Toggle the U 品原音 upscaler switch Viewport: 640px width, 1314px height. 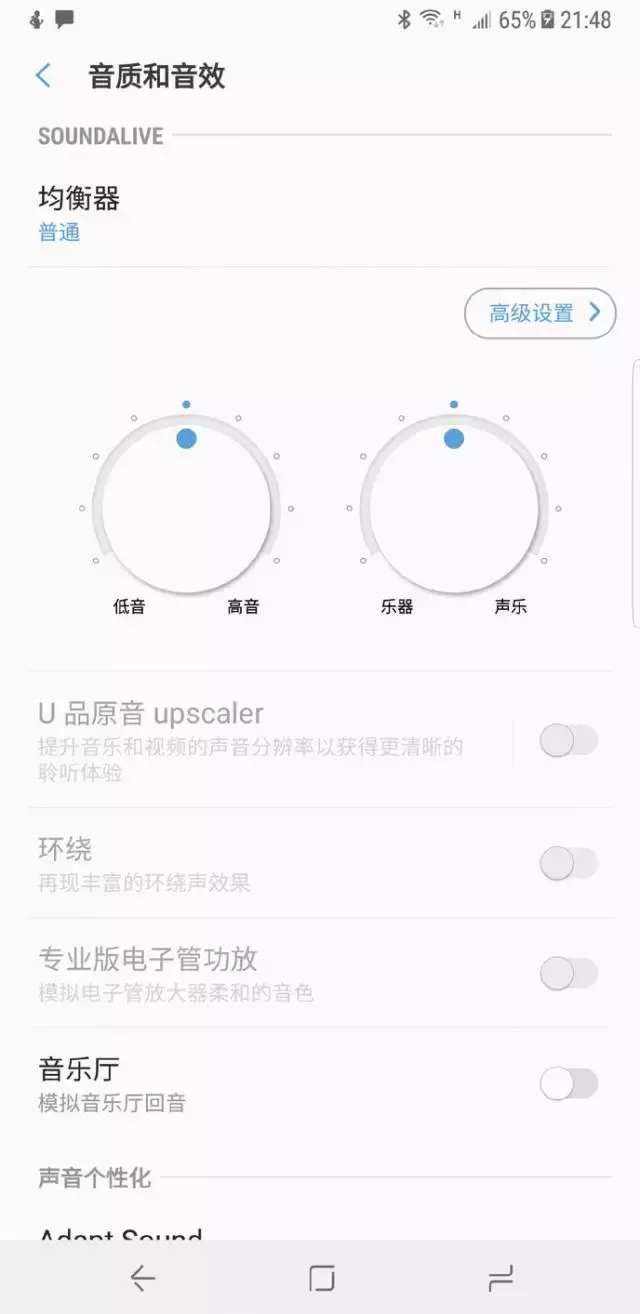click(x=568, y=741)
